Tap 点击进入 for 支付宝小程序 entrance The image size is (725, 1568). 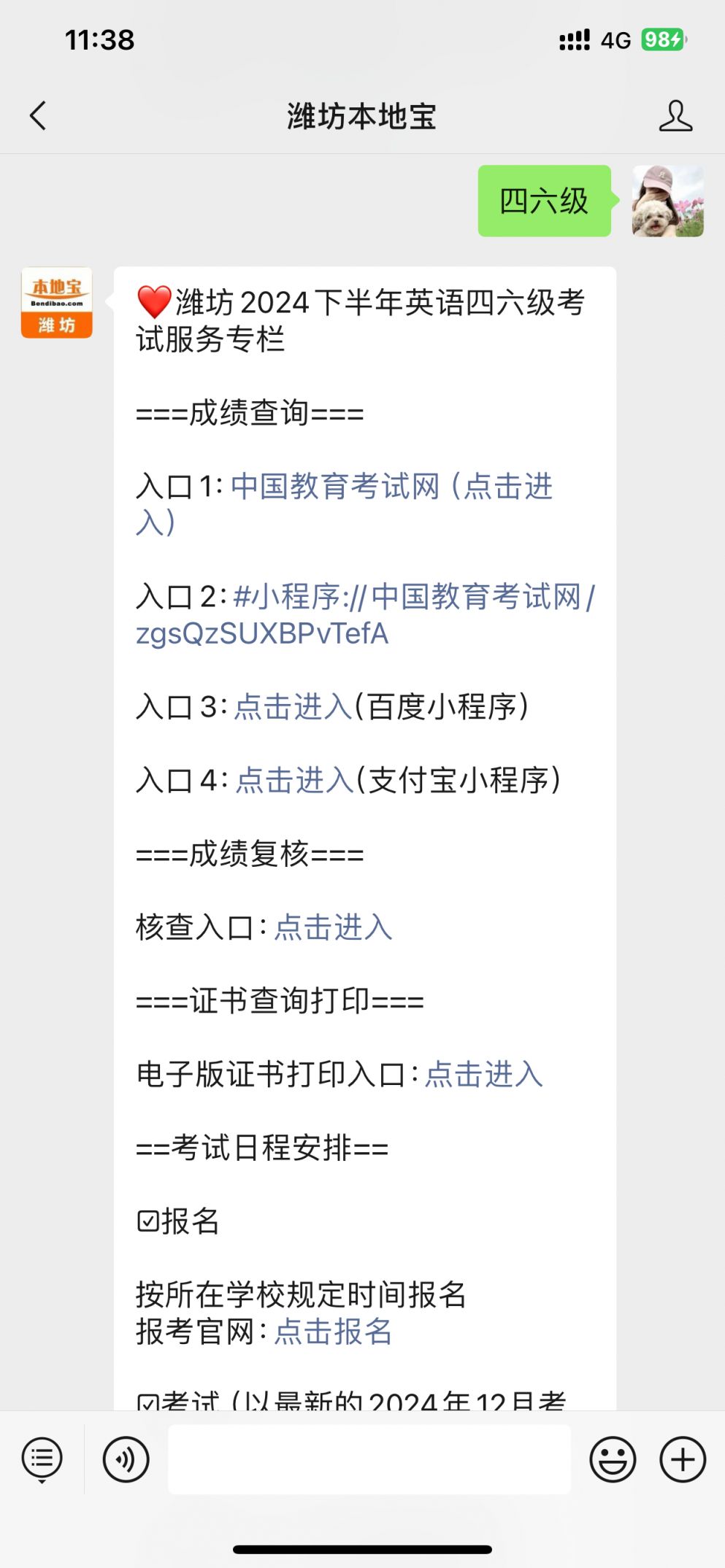(x=293, y=781)
